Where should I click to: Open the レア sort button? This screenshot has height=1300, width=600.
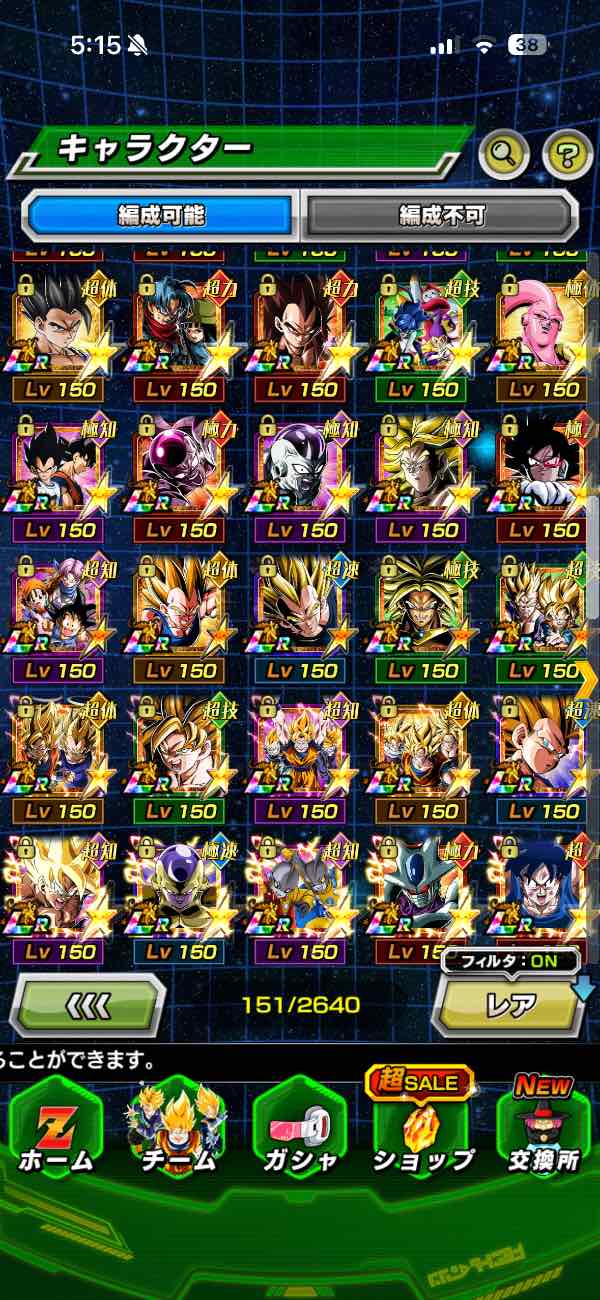[510, 1004]
